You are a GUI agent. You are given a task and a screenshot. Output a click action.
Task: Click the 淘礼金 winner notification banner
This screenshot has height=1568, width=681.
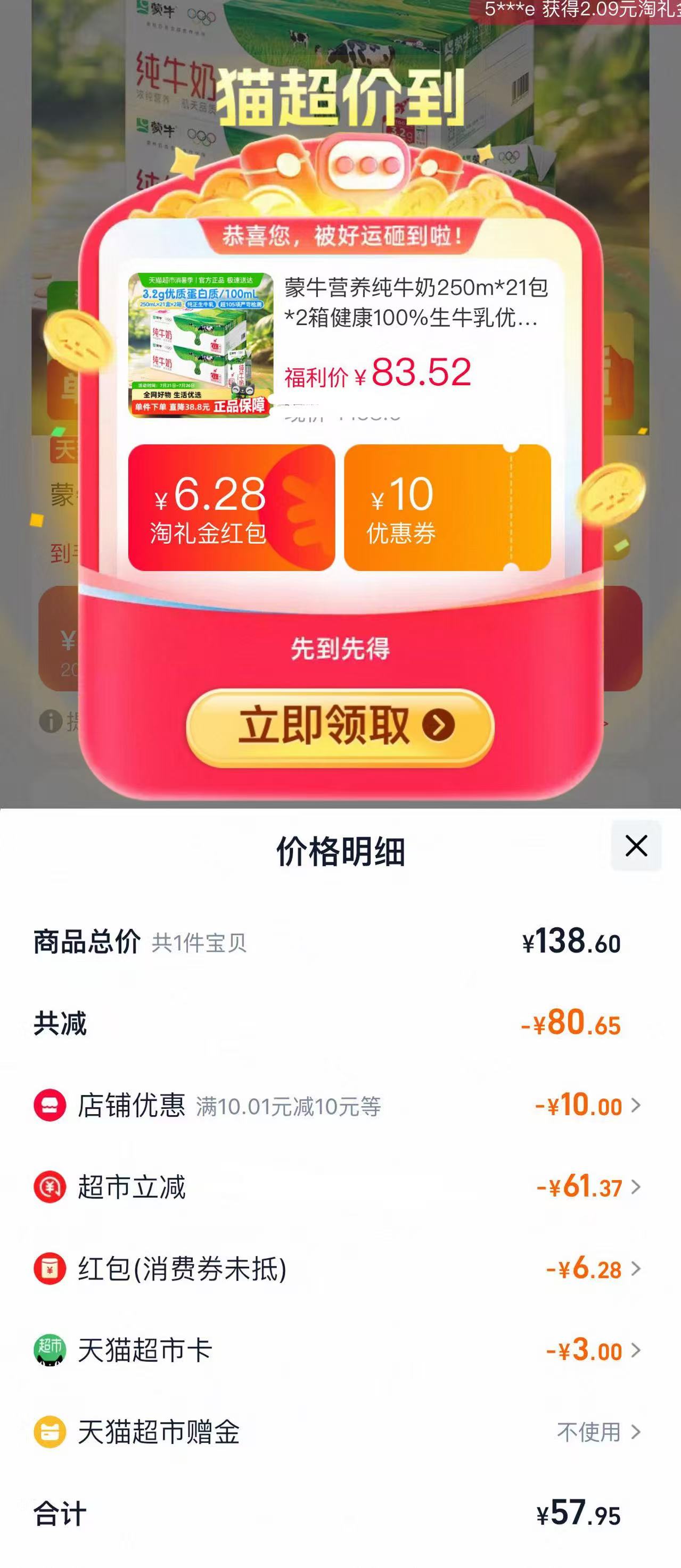coord(579,9)
